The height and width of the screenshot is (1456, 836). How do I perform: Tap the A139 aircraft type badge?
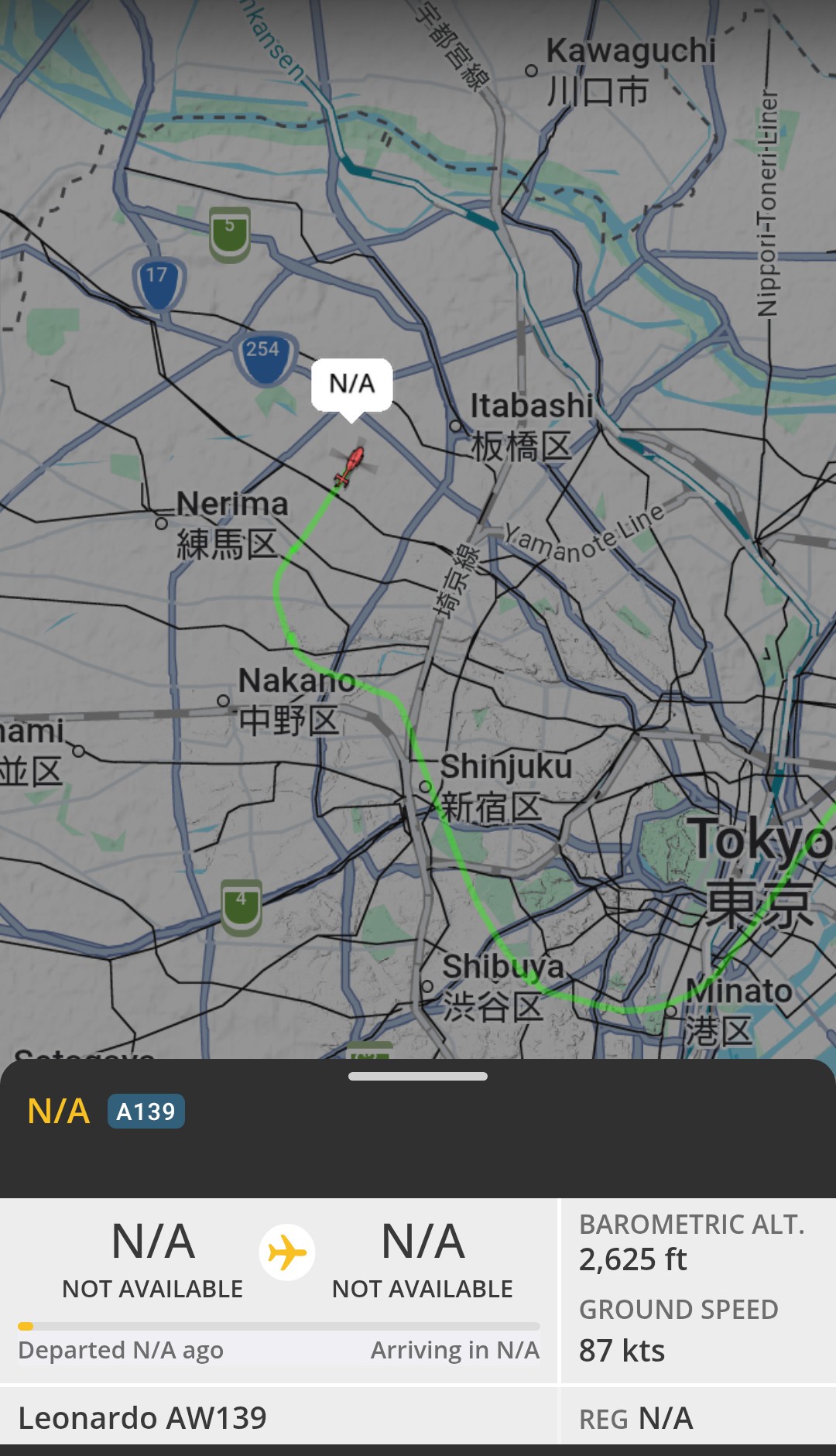[146, 1112]
